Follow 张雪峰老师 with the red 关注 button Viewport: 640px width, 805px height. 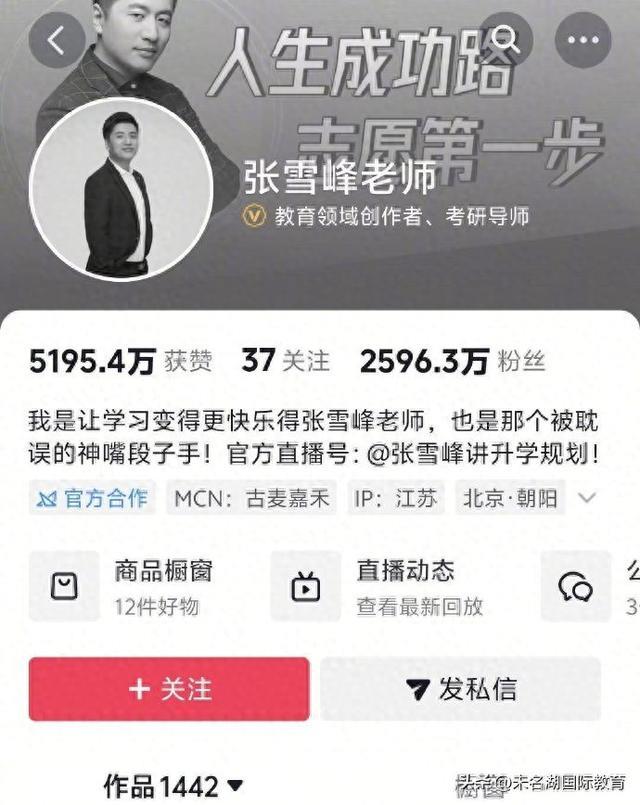click(x=169, y=688)
